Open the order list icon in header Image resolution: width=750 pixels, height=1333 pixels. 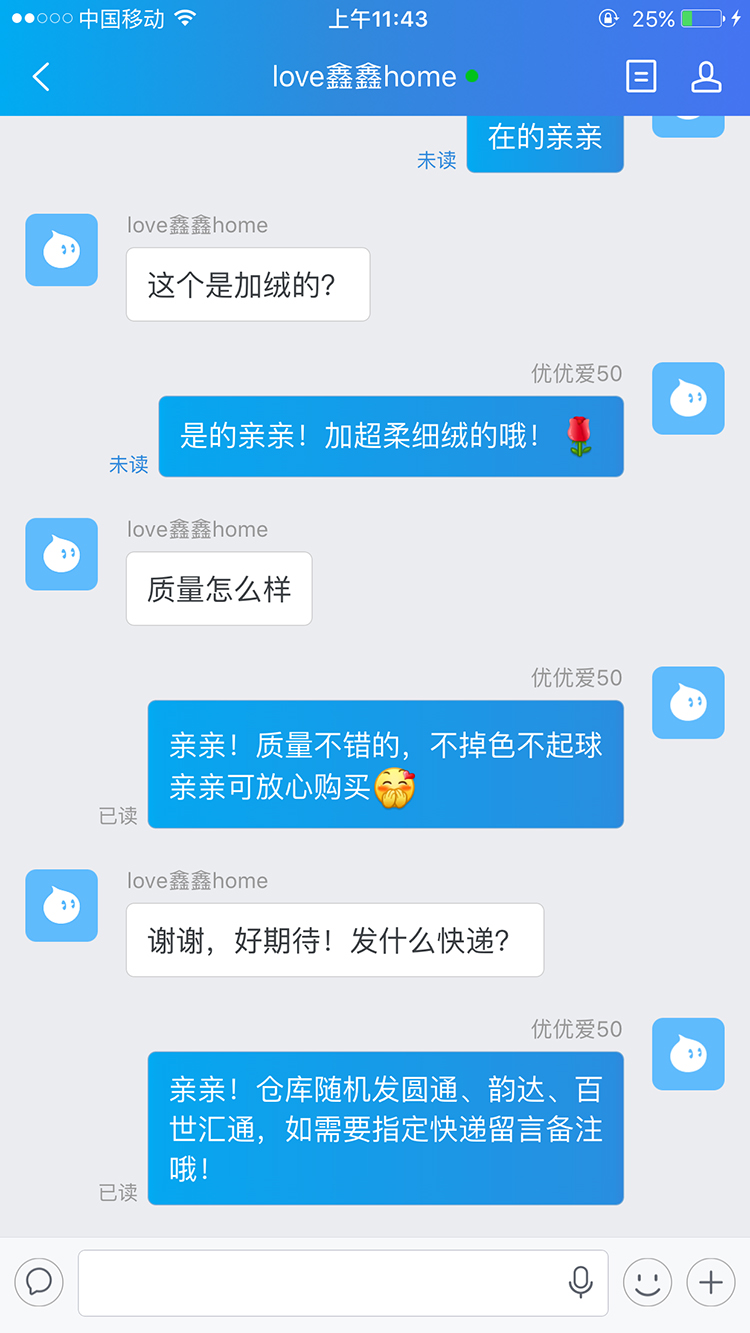(x=641, y=77)
